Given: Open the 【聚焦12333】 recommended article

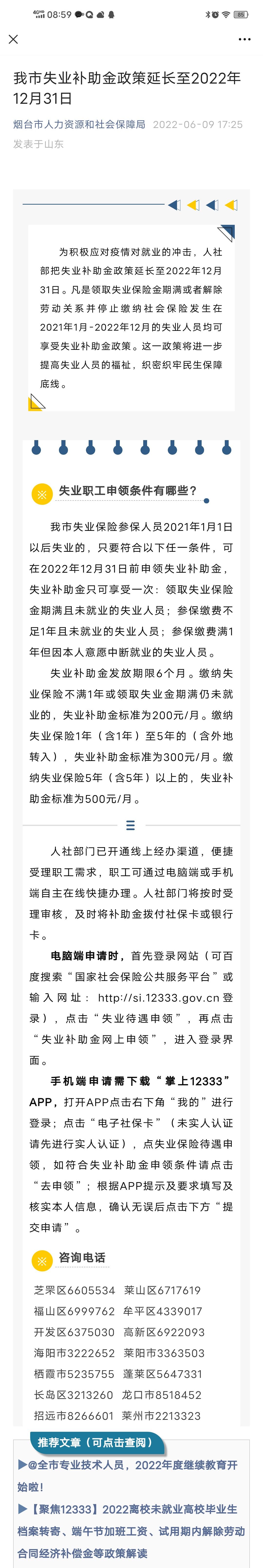Looking at the screenshot, I should [x=131, y=1530].
